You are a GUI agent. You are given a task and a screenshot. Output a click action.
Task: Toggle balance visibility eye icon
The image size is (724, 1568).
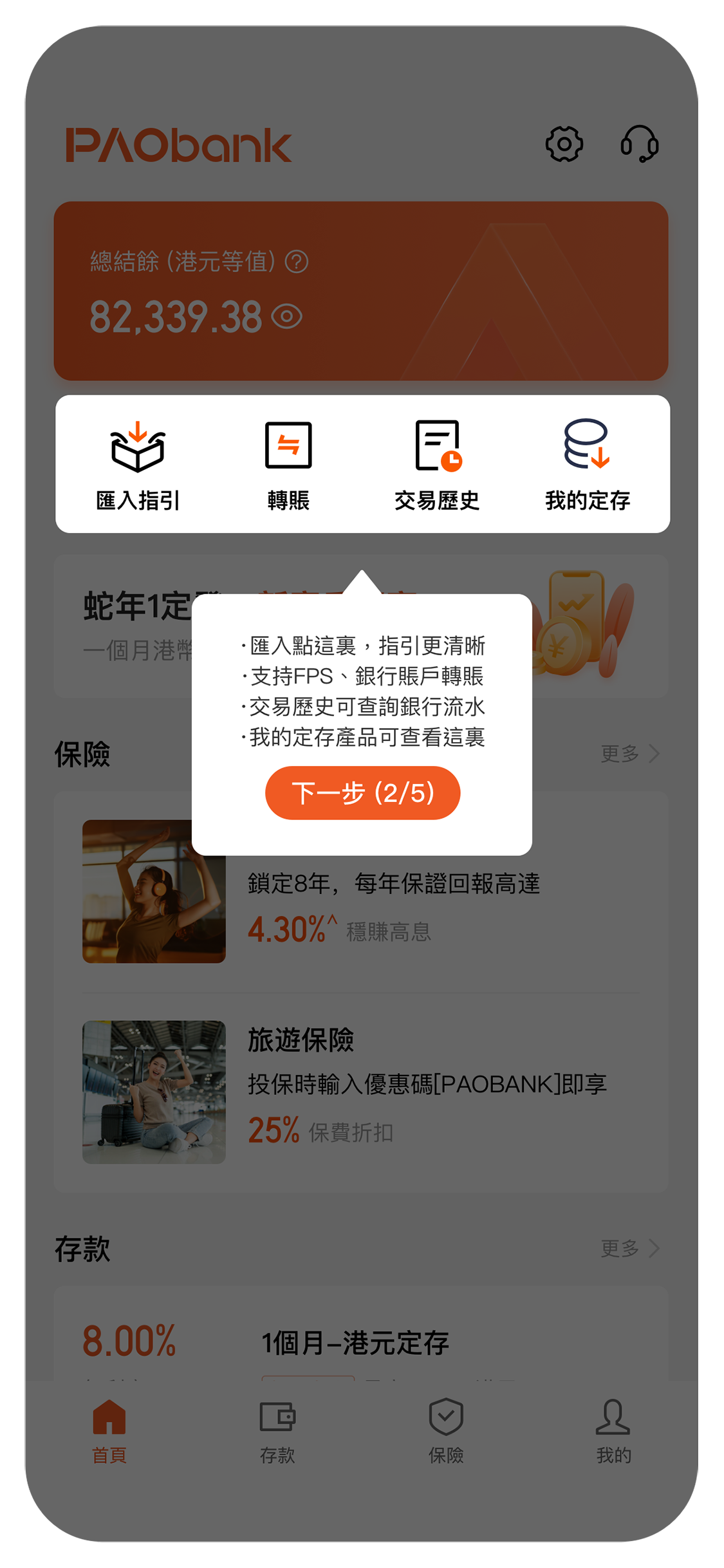pos(286,317)
